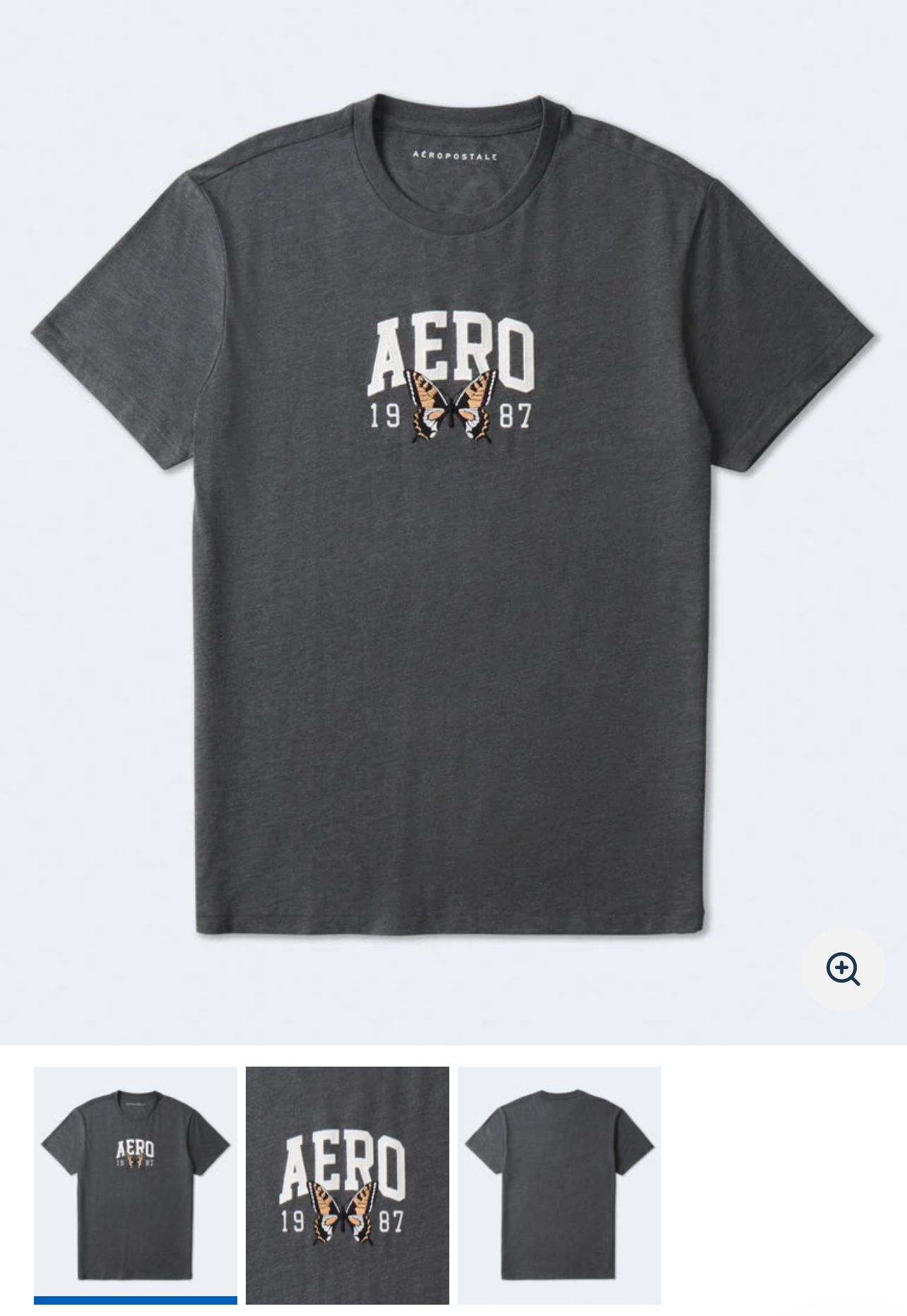Show the back view shirt thumbnail
The height and width of the screenshot is (1316, 907).
[x=559, y=1184]
